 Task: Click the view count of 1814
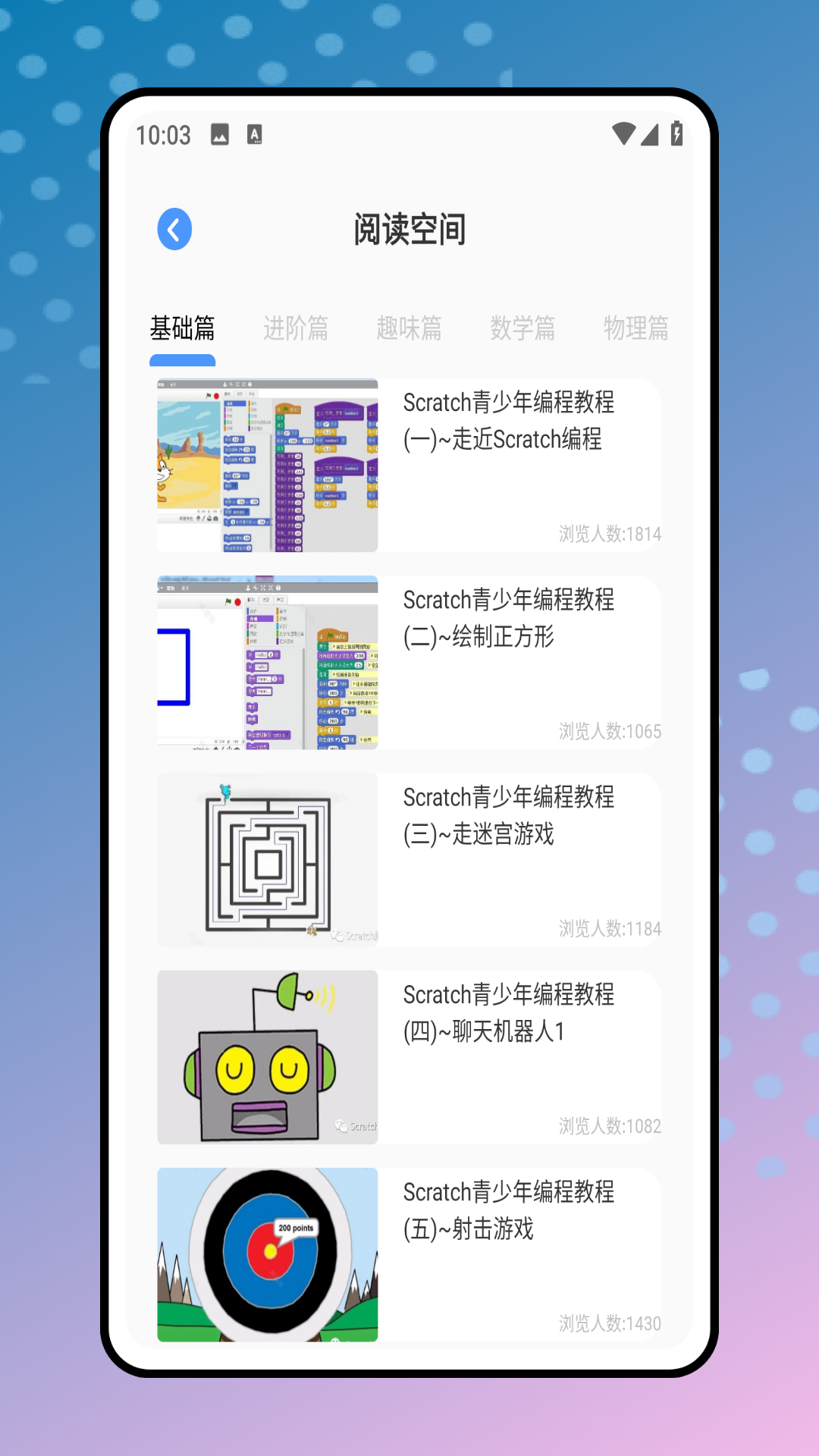[609, 535]
